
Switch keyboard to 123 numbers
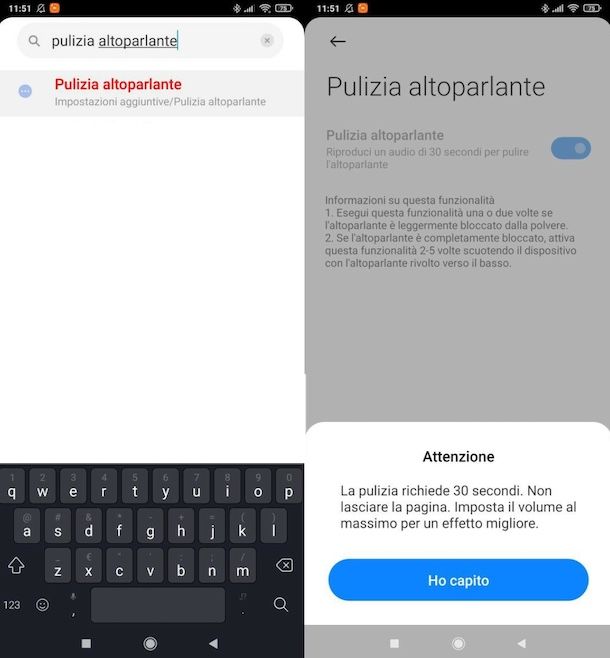pyautogui.click(x=12, y=604)
